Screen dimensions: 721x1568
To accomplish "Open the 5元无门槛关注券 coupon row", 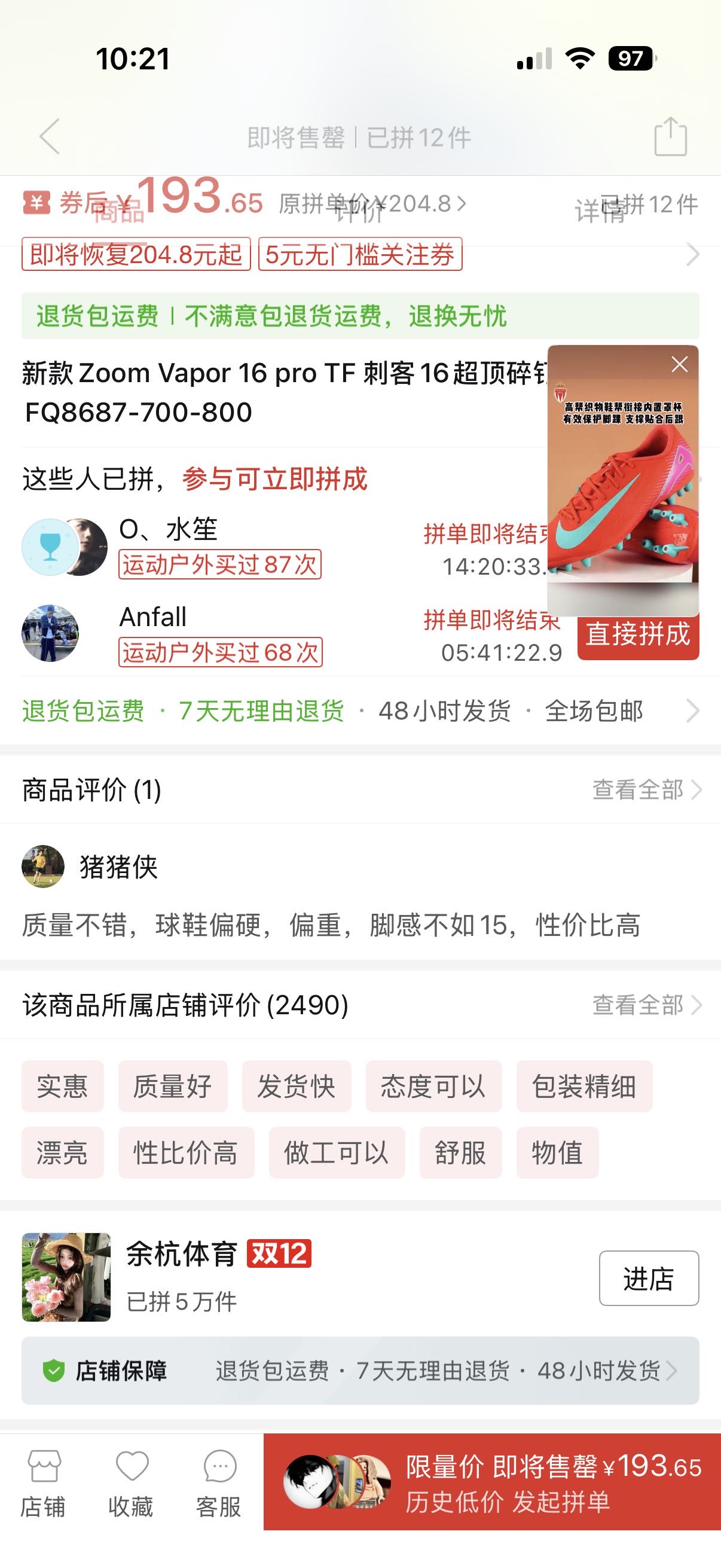I will 360,254.
